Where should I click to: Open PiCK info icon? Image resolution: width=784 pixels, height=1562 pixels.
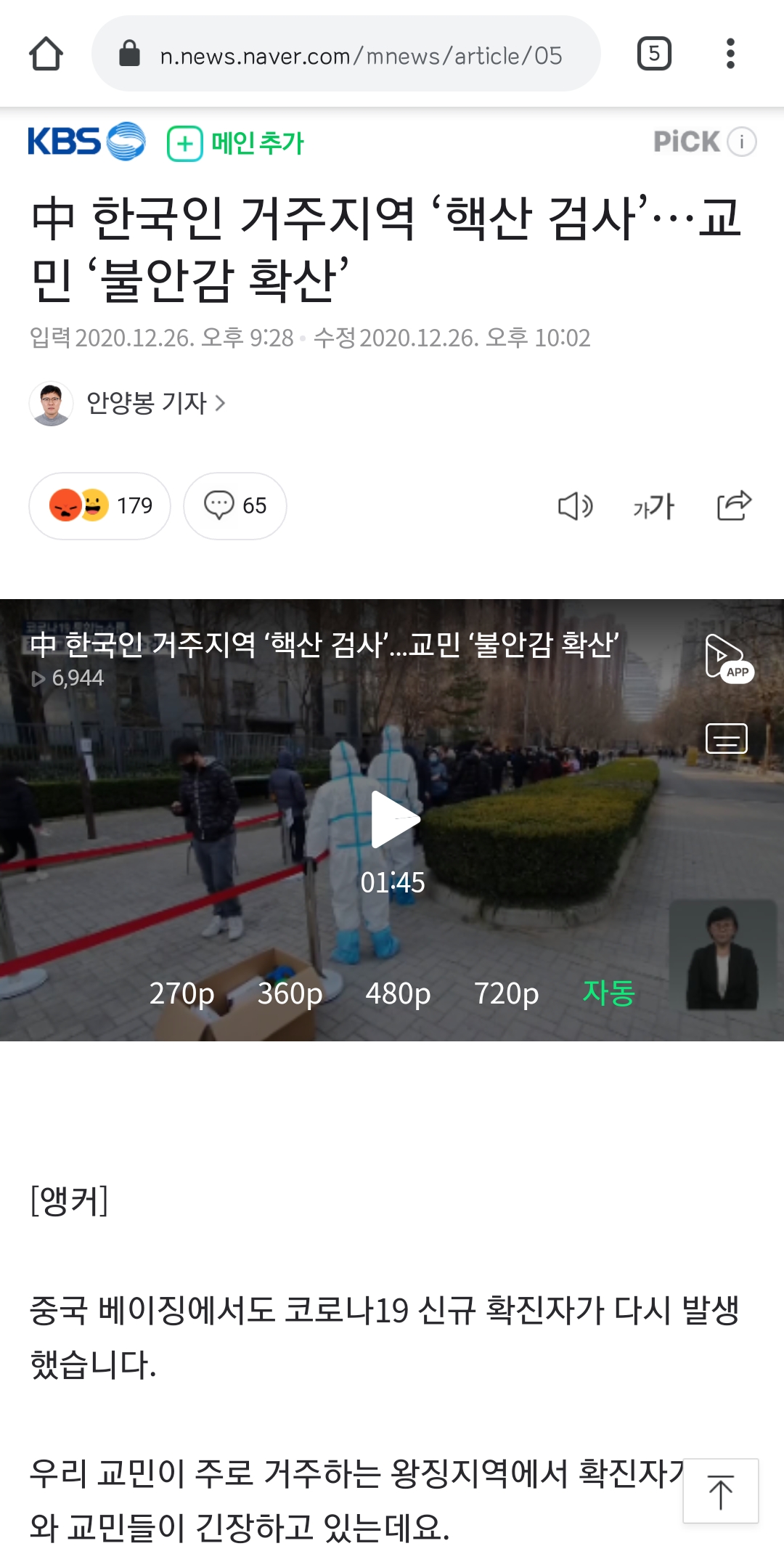click(742, 142)
